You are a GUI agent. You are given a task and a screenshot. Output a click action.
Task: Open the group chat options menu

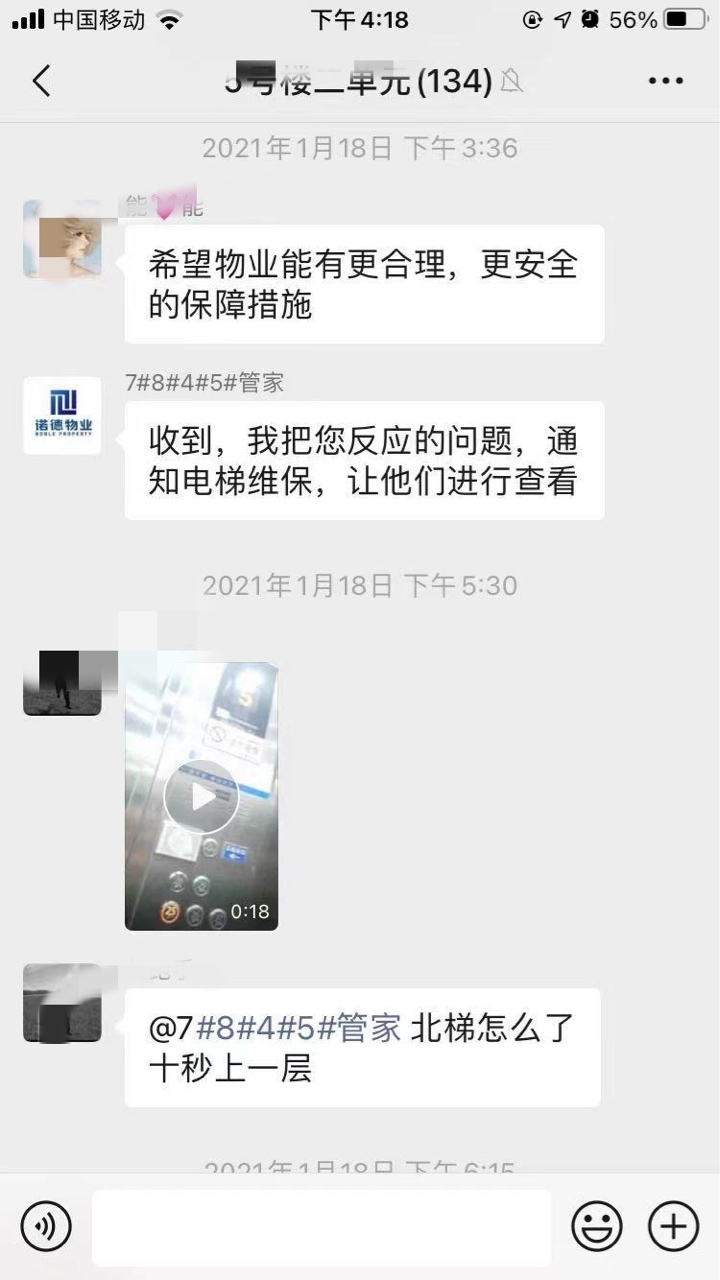(x=666, y=81)
